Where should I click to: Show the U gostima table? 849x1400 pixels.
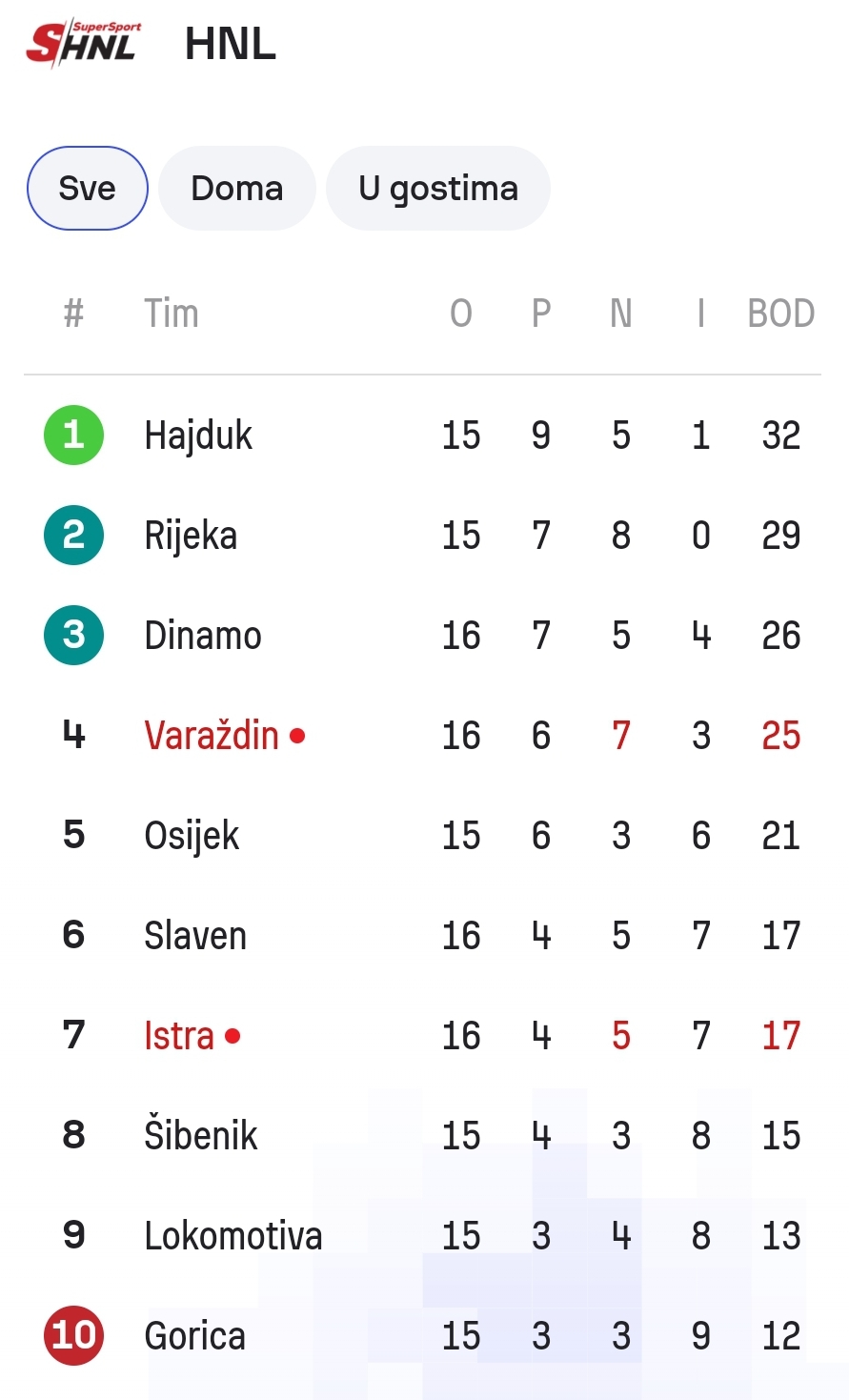(438, 188)
